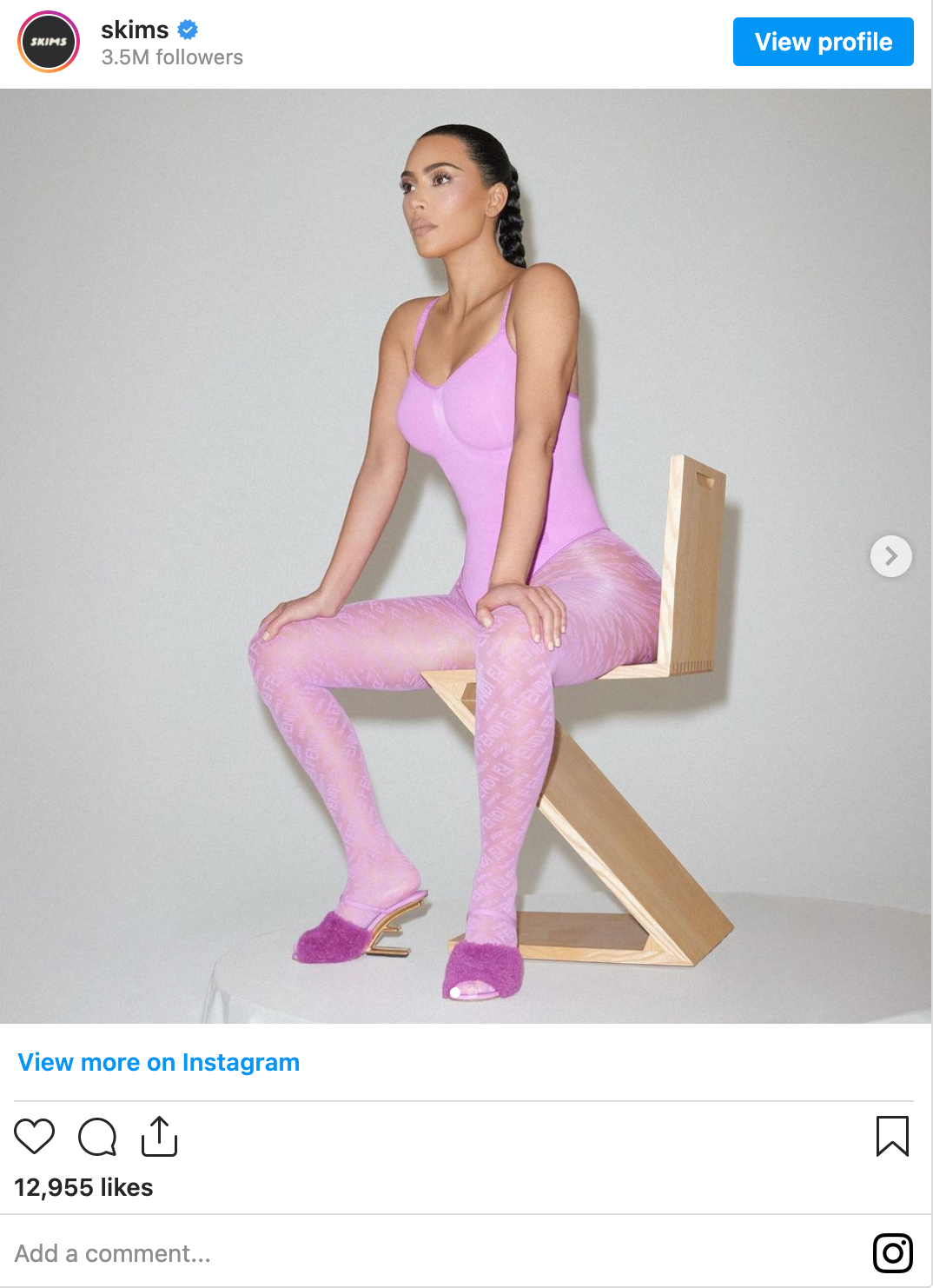Image resolution: width=933 pixels, height=1288 pixels.
Task: Like the skims post
Action: click(35, 1136)
